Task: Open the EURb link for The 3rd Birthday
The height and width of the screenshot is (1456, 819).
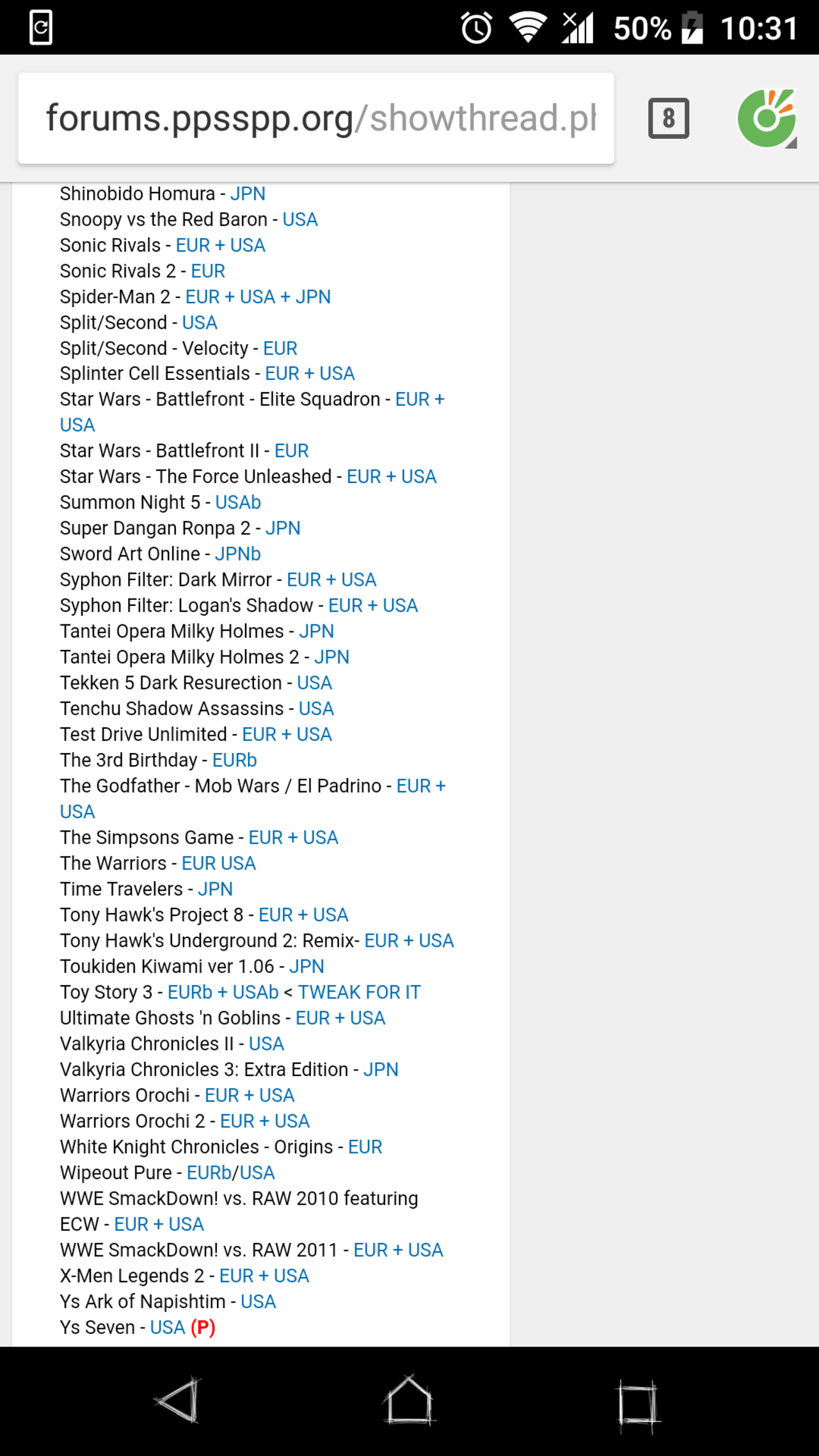Action: click(x=235, y=760)
